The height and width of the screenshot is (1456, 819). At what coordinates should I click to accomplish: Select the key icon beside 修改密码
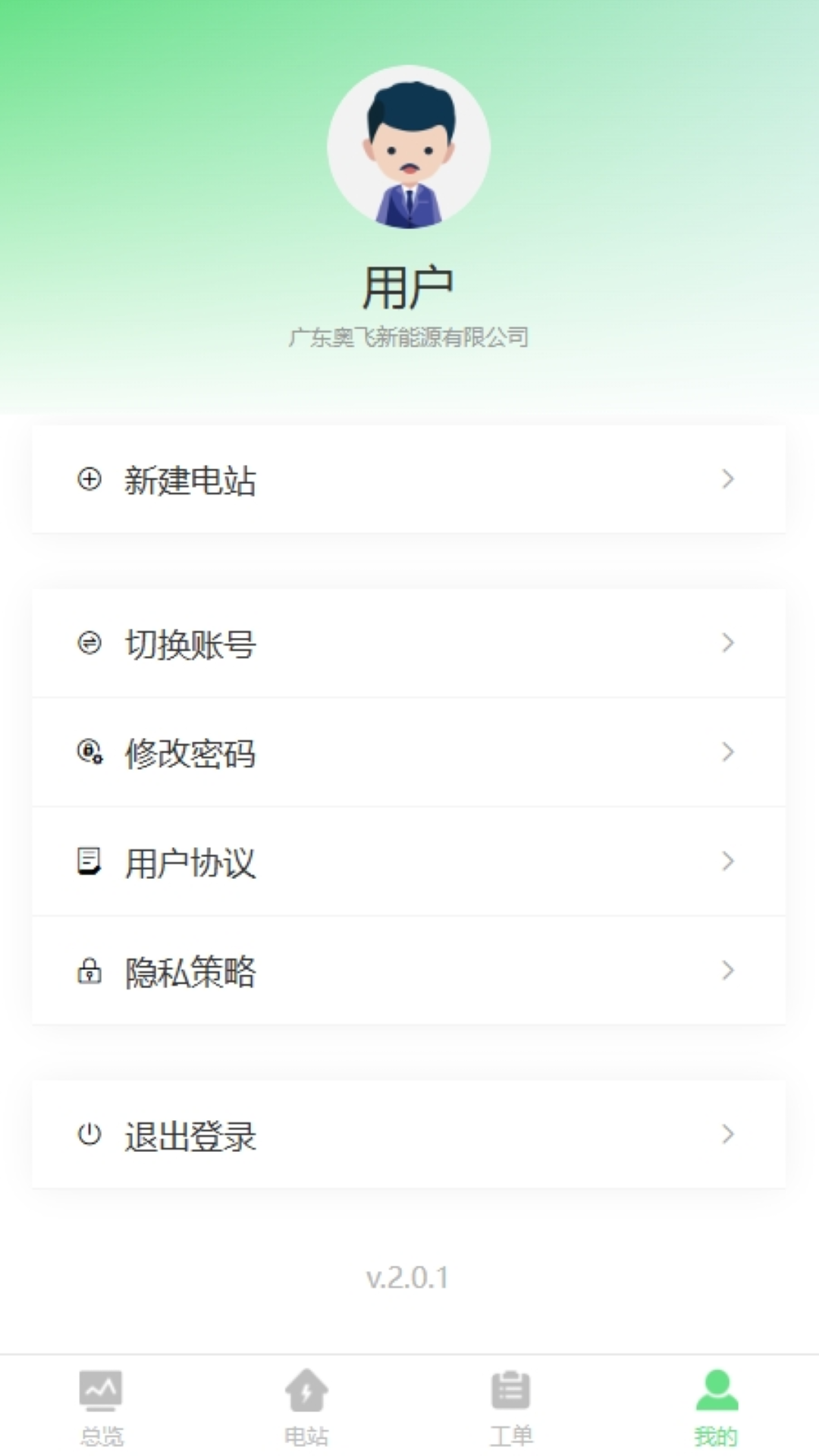pos(89,752)
